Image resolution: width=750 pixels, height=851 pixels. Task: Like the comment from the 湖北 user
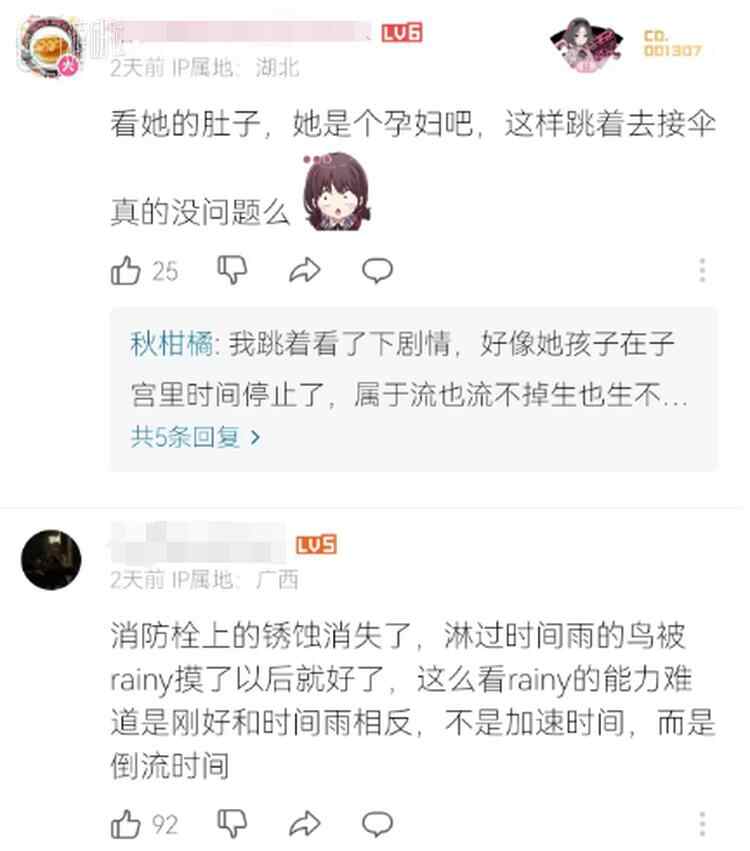click(x=126, y=270)
